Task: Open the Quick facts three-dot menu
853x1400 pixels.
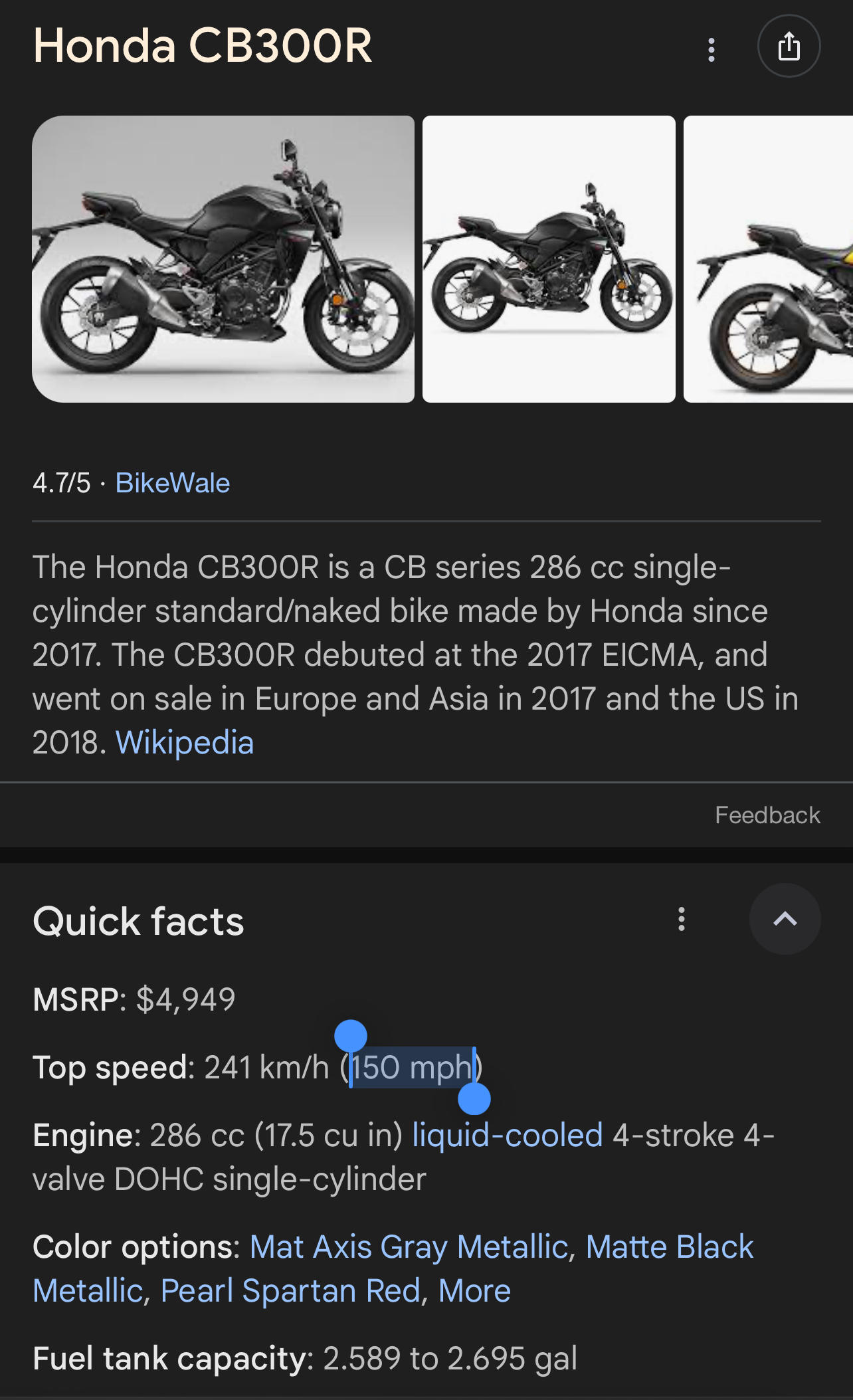Action: pyautogui.click(x=681, y=919)
